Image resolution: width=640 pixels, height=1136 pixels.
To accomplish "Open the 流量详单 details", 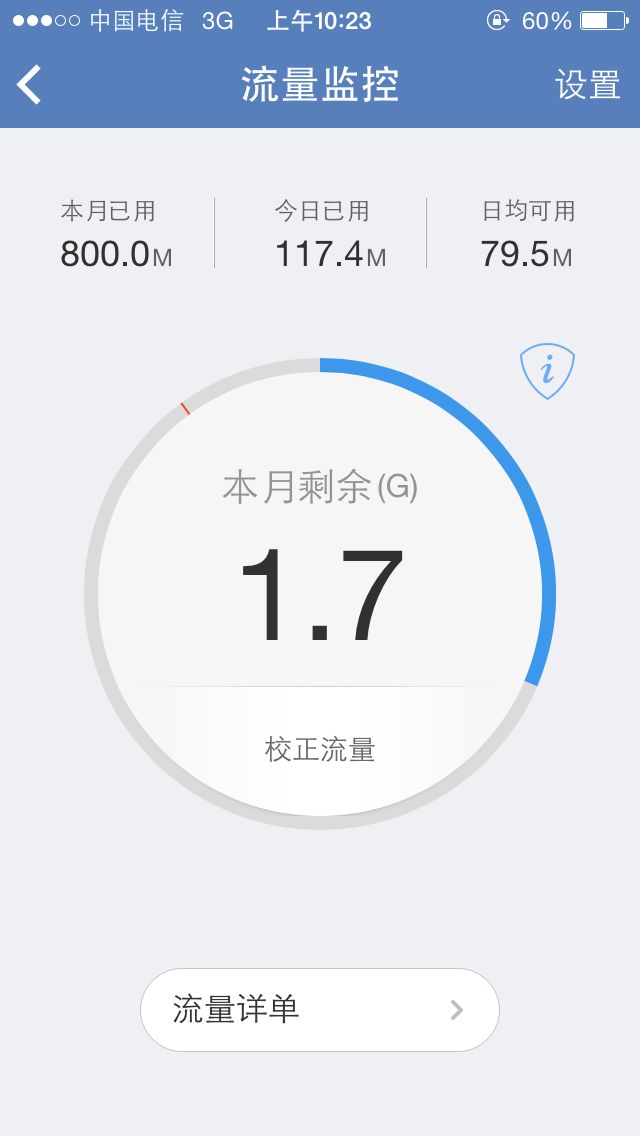I will [319, 1009].
